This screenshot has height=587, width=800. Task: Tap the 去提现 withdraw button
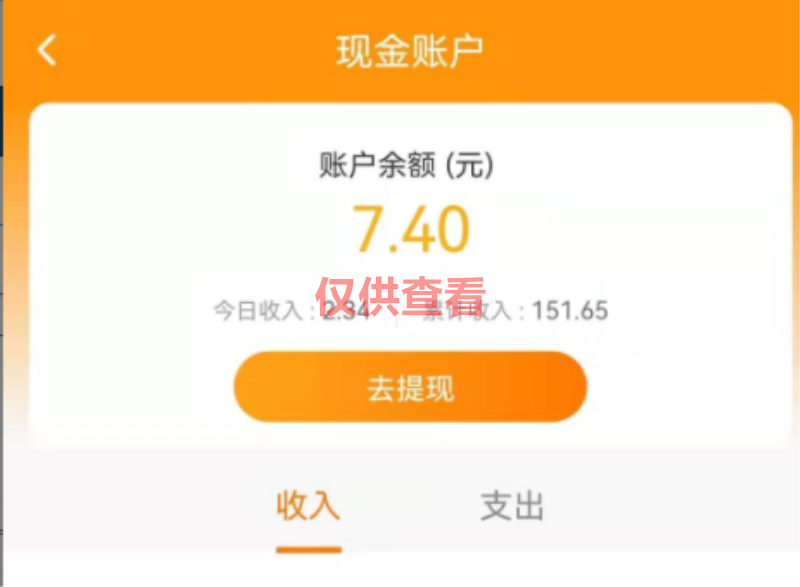(x=410, y=387)
